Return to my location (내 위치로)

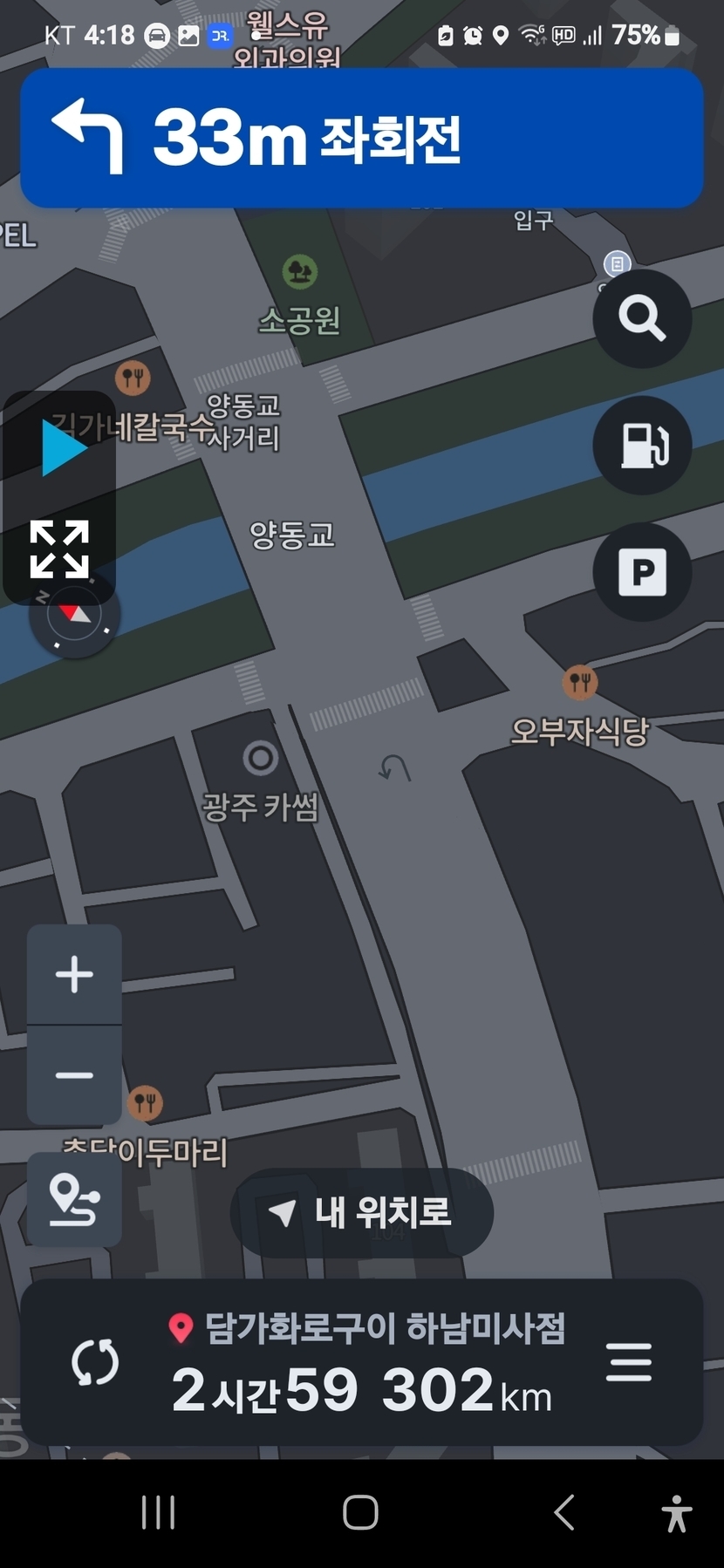tap(362, 1212)
